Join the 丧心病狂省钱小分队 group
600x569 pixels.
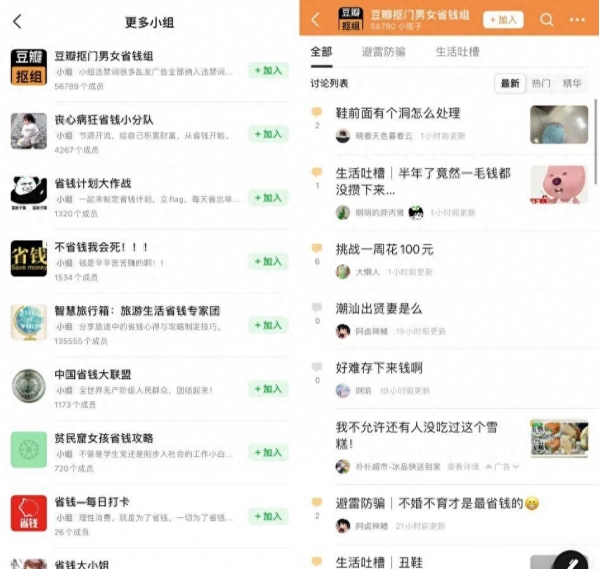[x=267, y=134]
